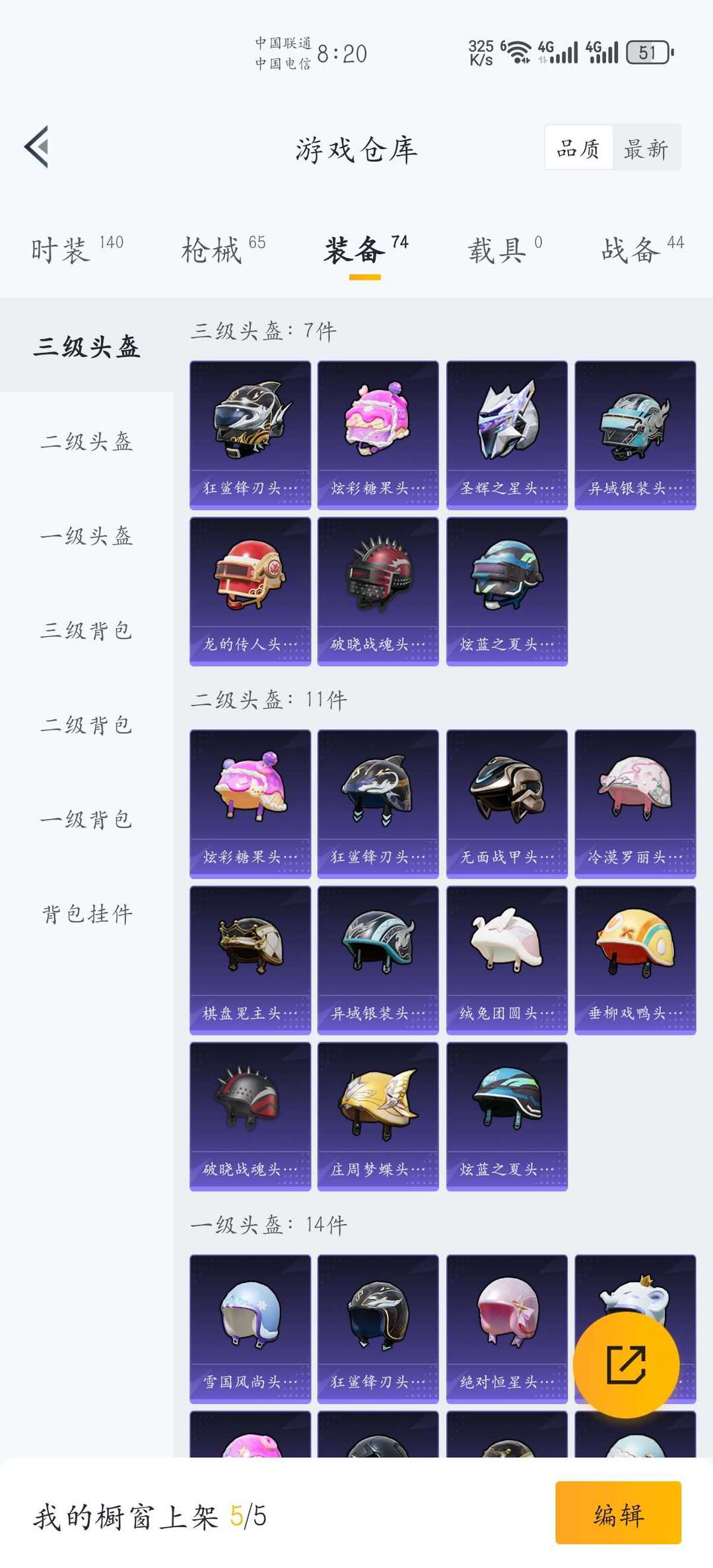Switch to the 时装 tab
Image resolution: width=713 pixels, height=1568 pixels.
(77, 251)
